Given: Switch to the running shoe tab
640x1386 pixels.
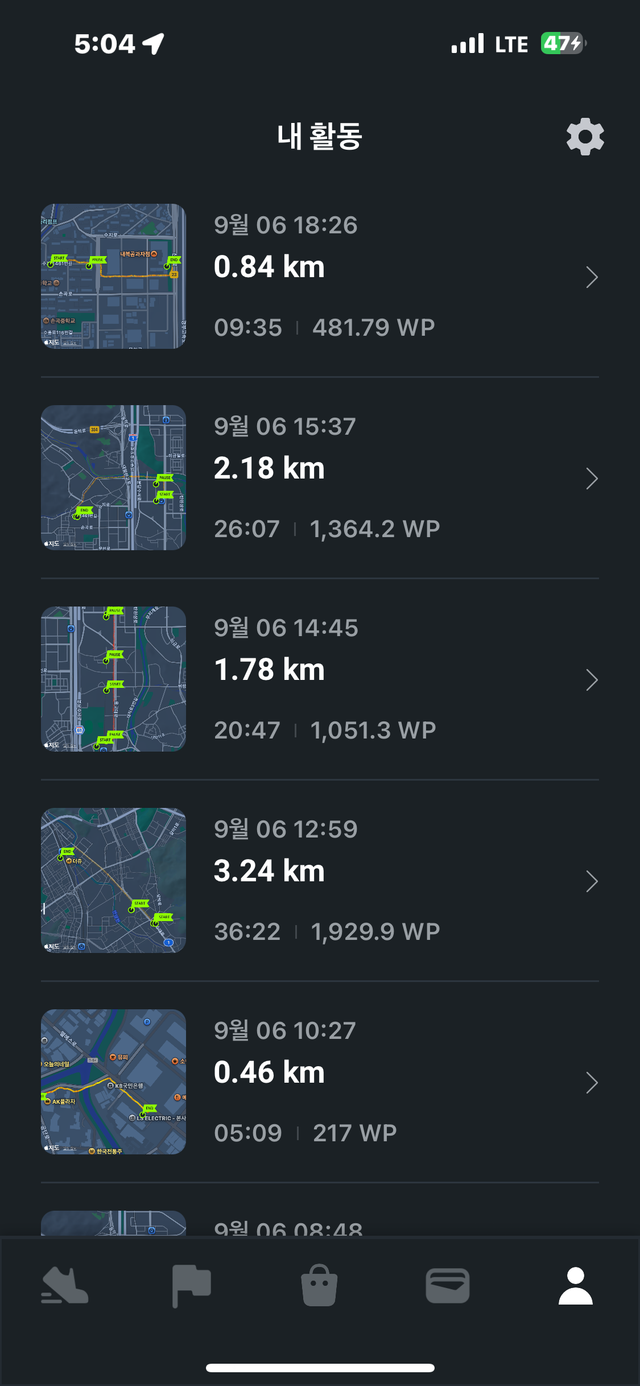Looking at the screenshot, I should tap(65, 1286).
